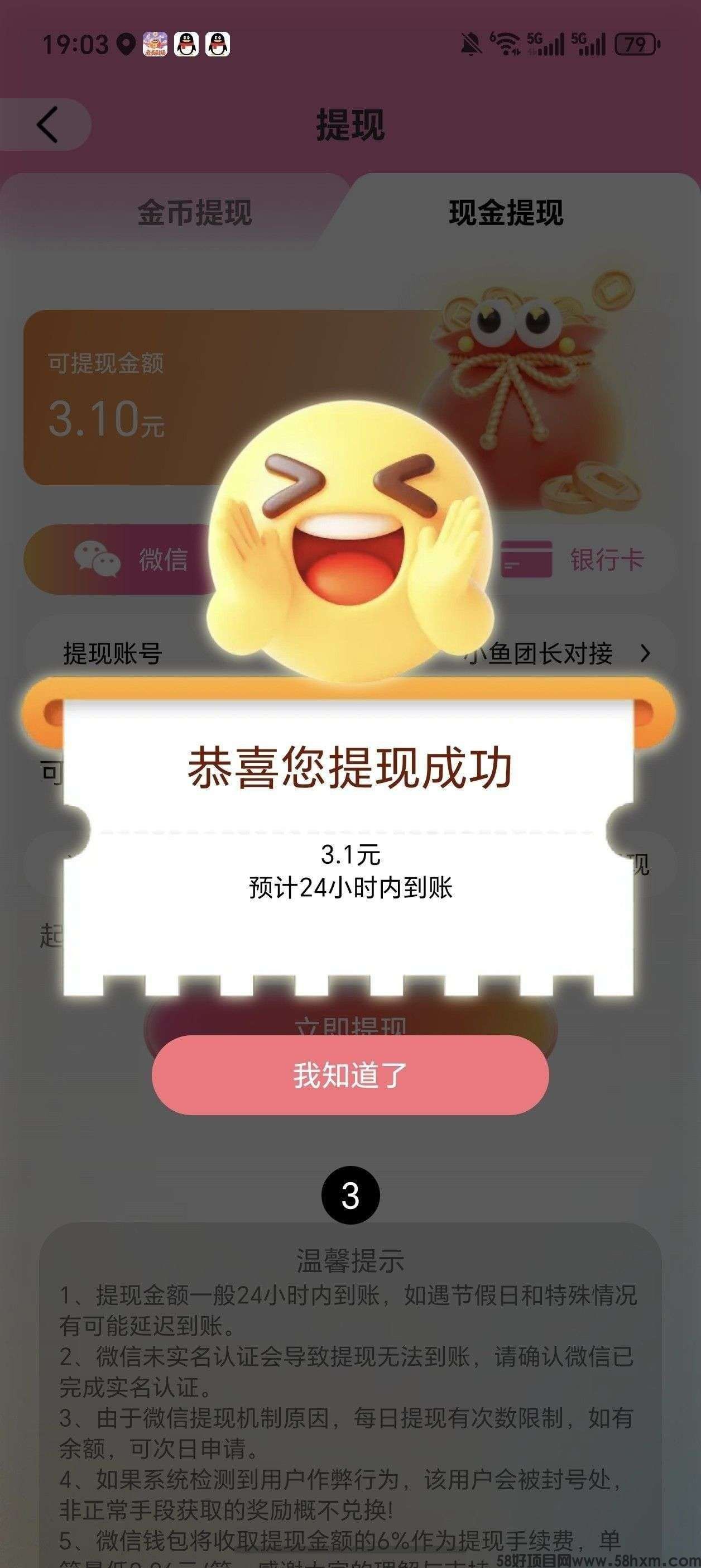Tap the QQ penguin icon in the status bar
The height and width of the screenshot is (1568, 701).
click(x=186, y=44)
